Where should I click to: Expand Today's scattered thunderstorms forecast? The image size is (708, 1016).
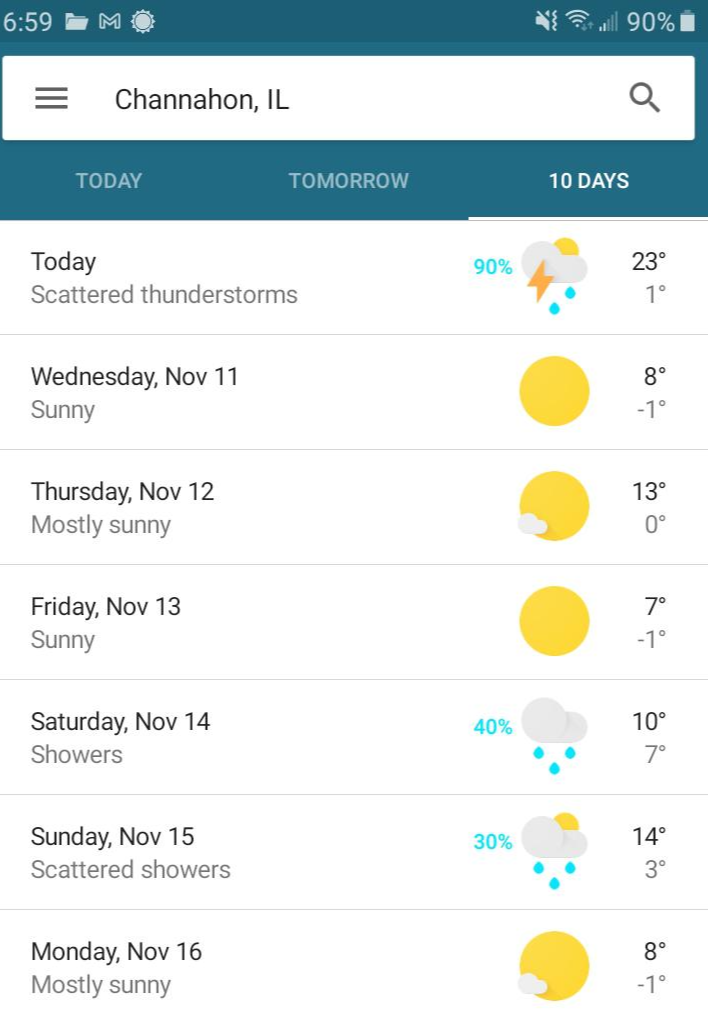point(354,278)
